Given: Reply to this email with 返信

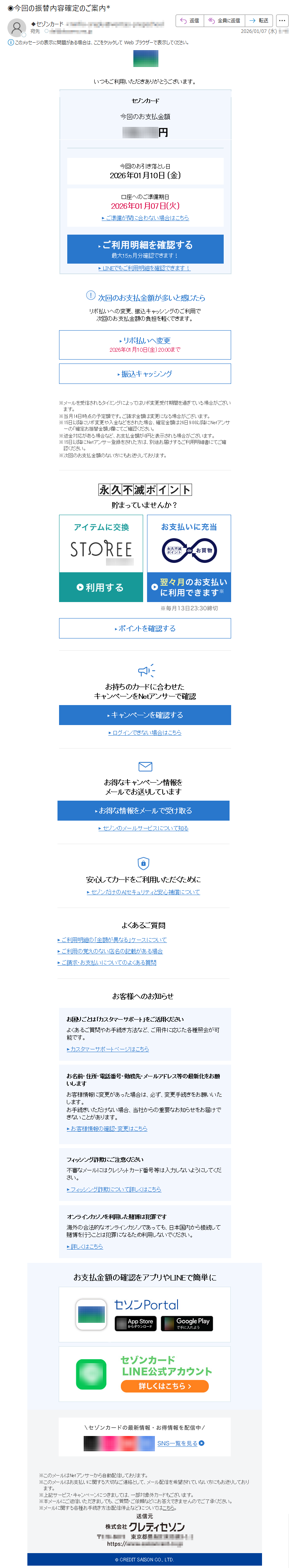Looking at the screenshot, I should 189,21.
